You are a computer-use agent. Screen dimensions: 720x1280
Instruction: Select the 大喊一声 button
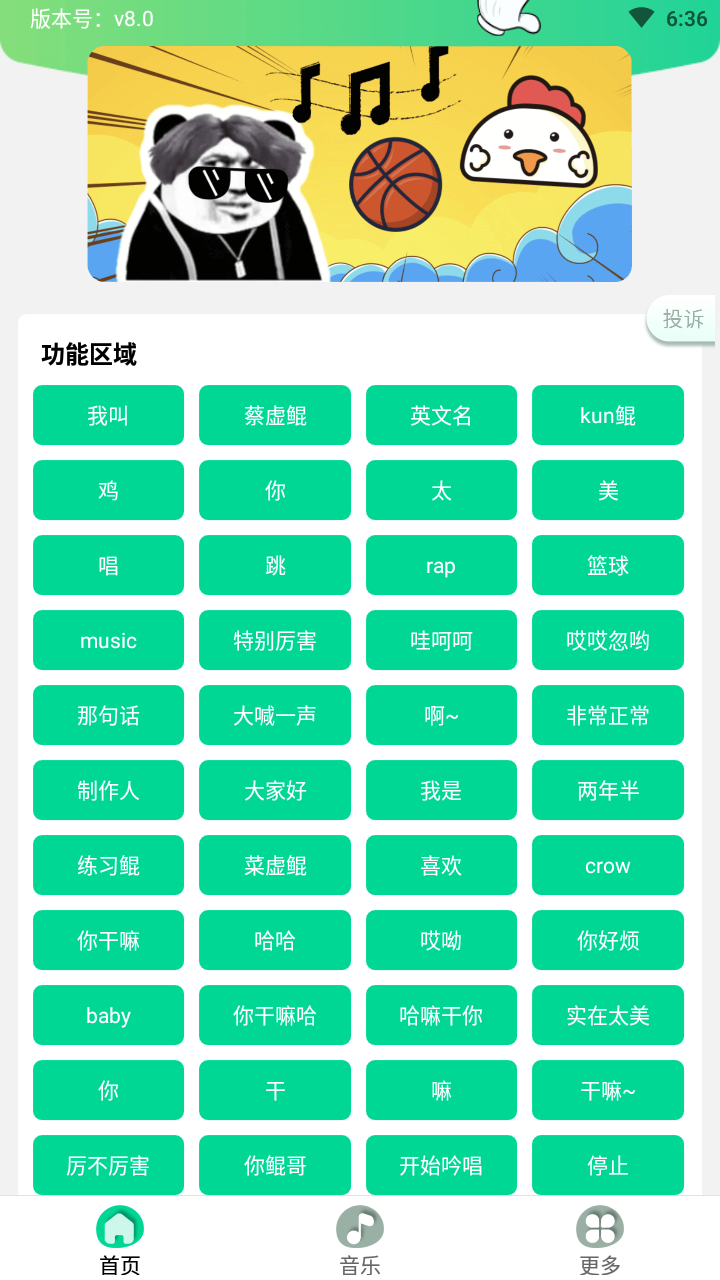point(275,715)
